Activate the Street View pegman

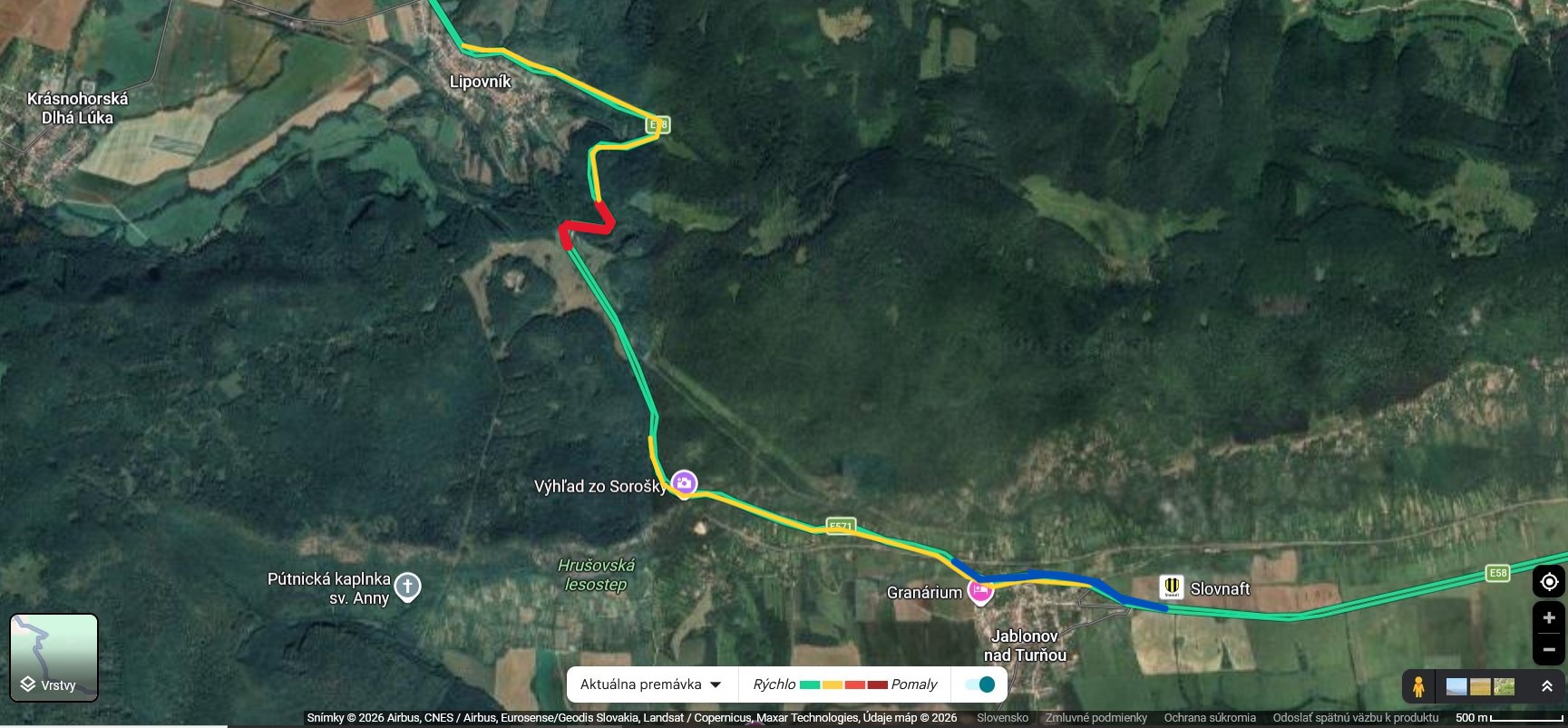1418,686
